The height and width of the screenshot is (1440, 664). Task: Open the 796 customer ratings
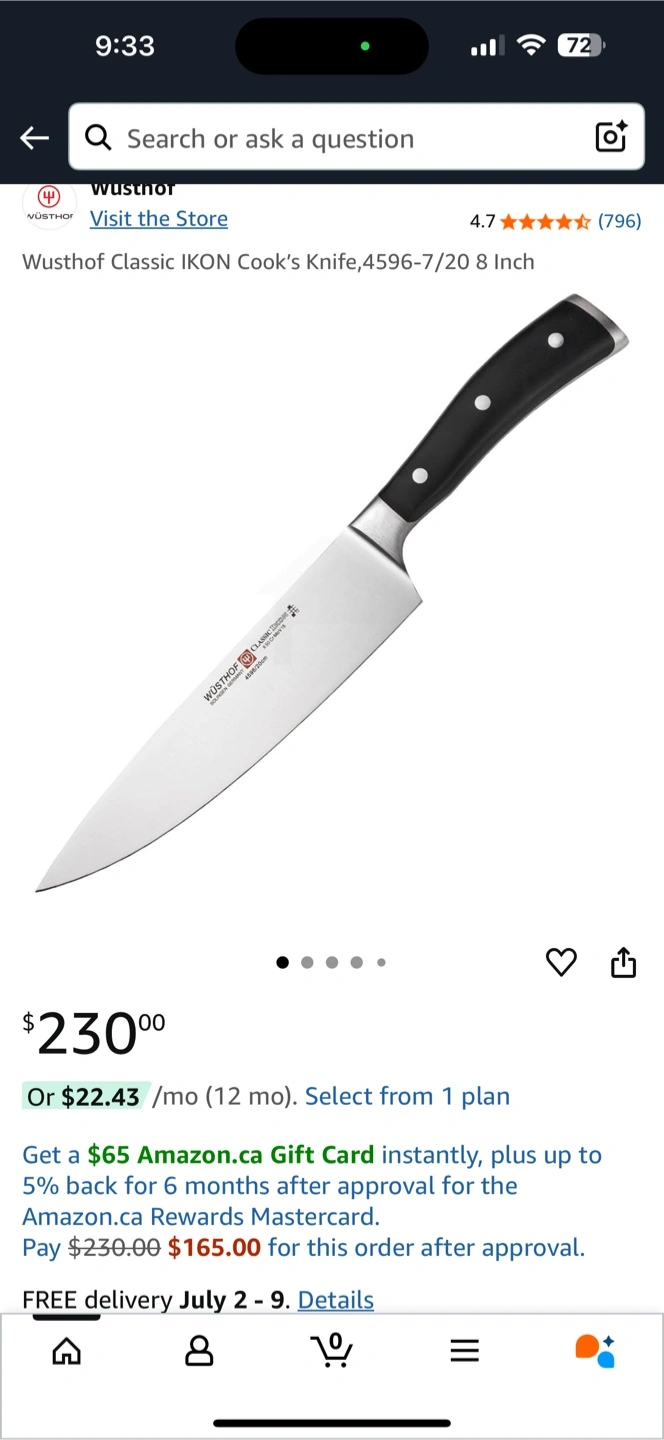[618, 221]
